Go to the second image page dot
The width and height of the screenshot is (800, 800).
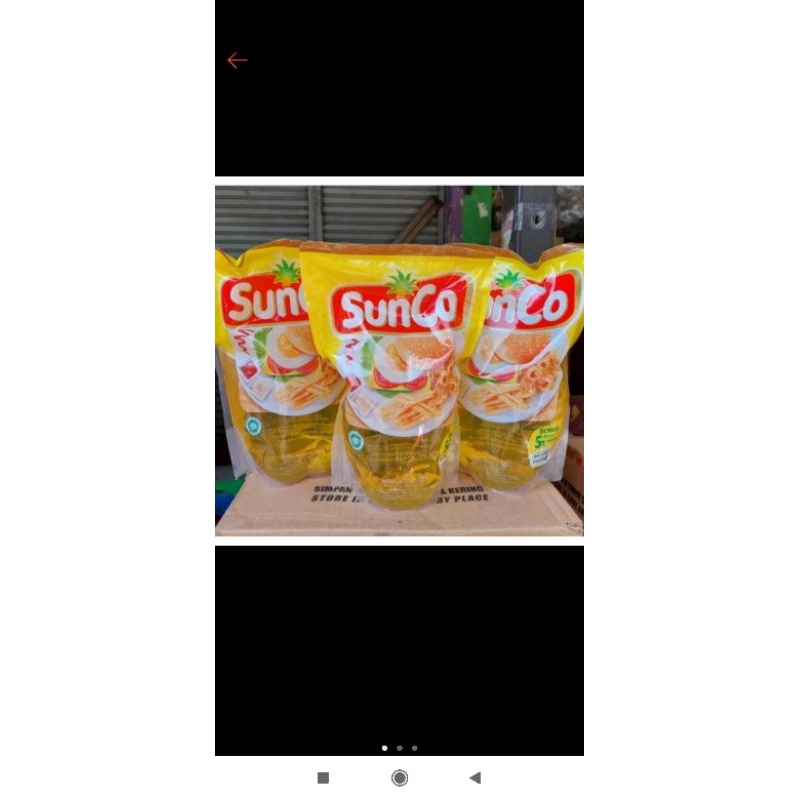pyautogui.click(x=399, y=748)
